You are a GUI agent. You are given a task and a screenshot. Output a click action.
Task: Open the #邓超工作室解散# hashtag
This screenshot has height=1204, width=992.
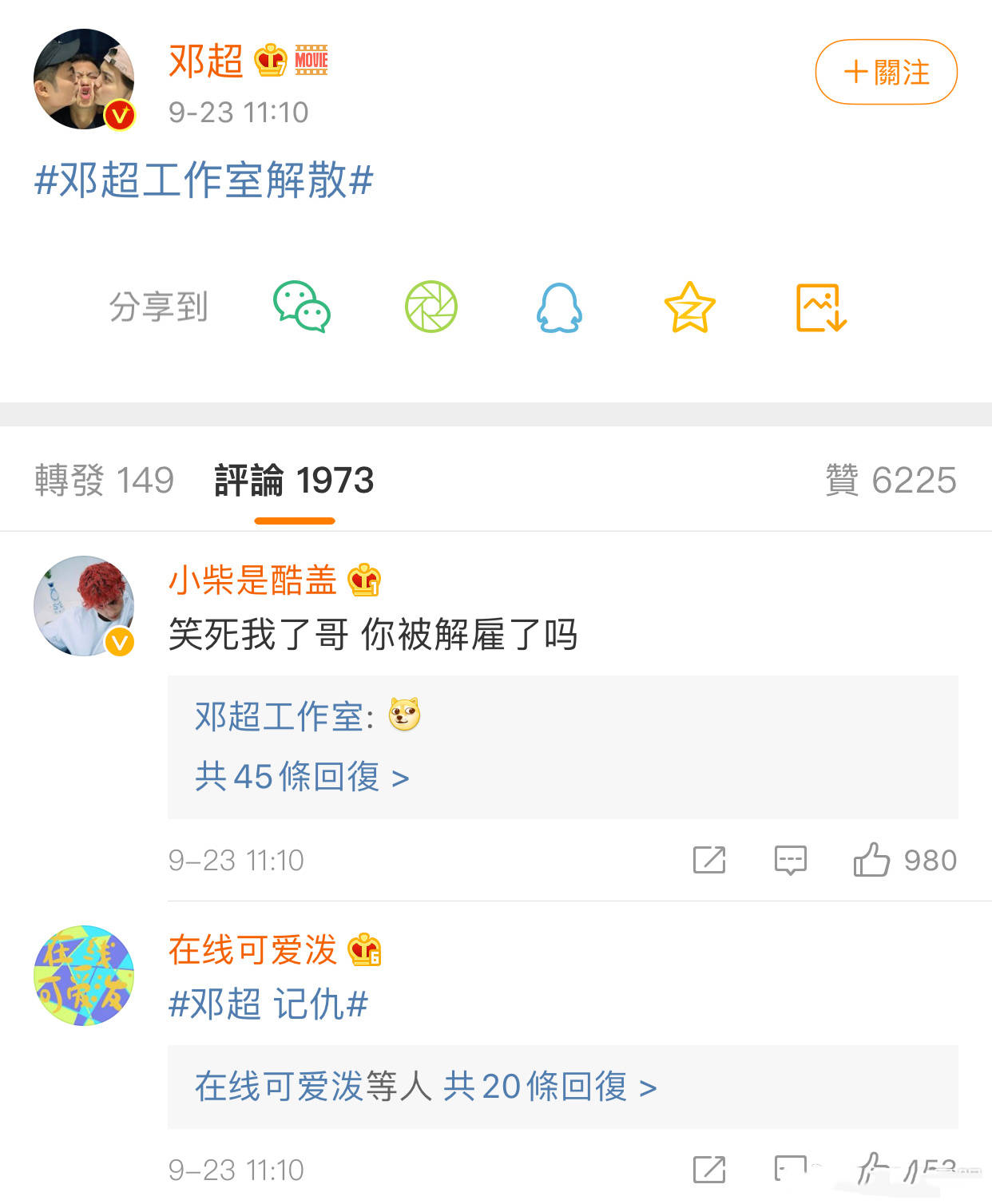point(204,180)
